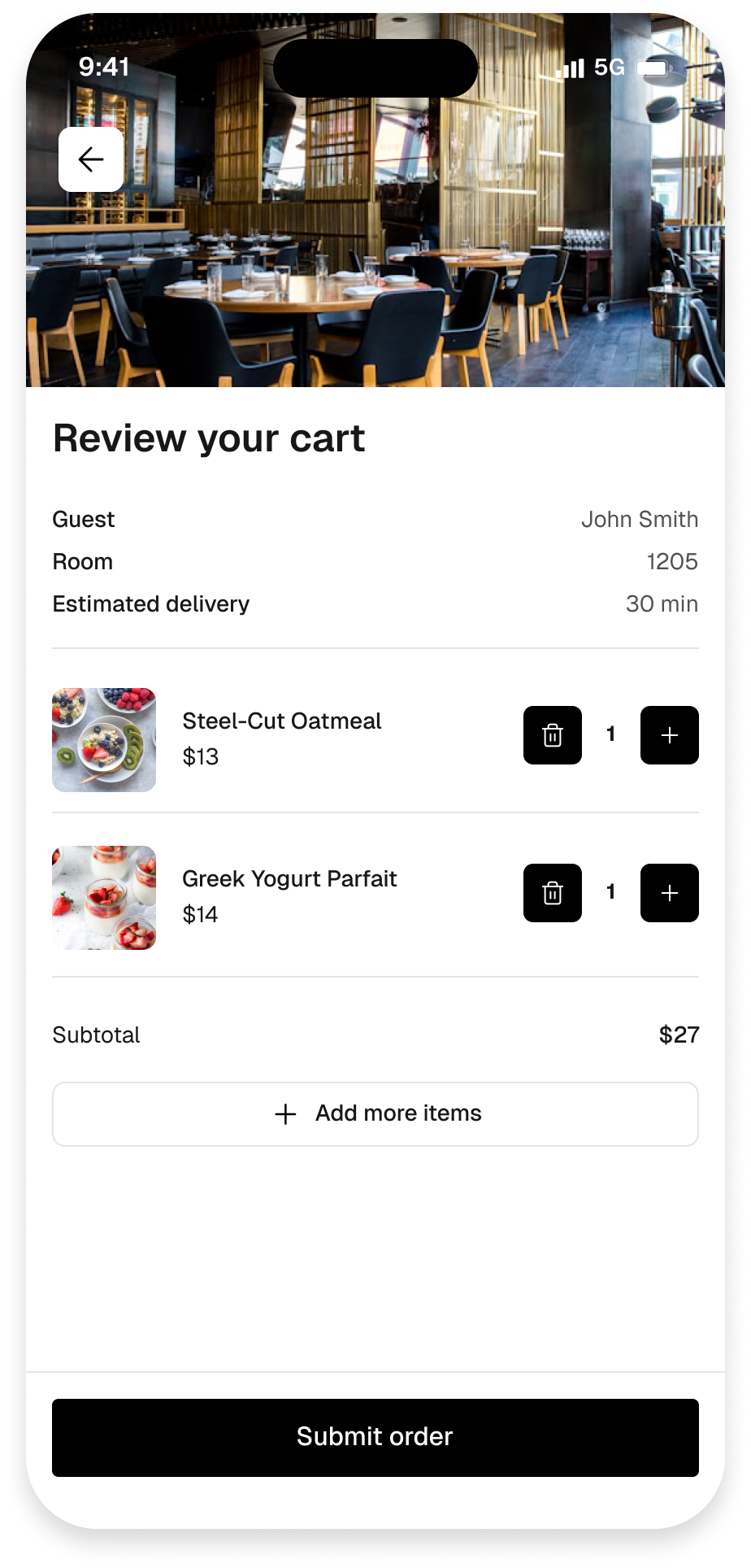The width and height of the screenshot is (751, 1568).
Task: Tap the Add more items button
Action: coord(375,1113)
